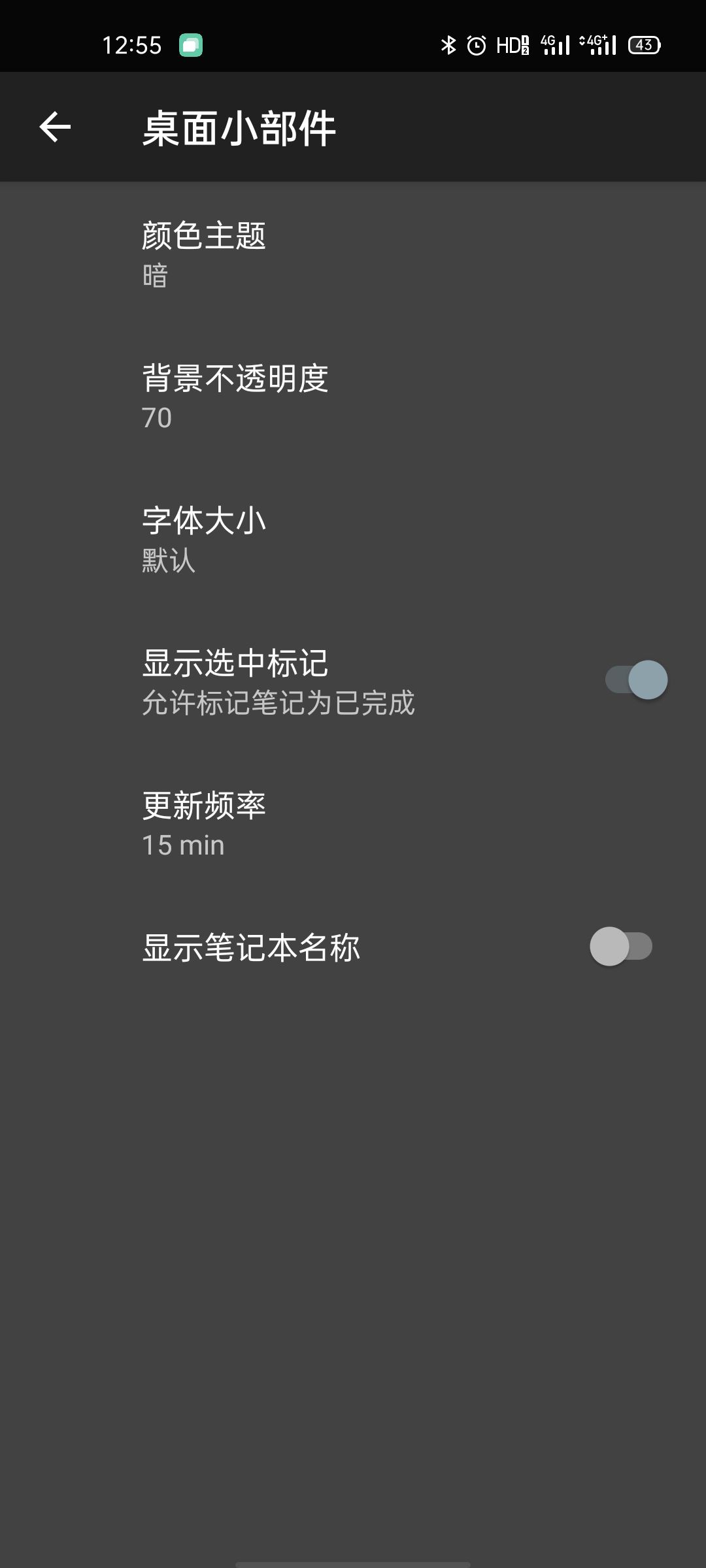This screenshot has height=1568, width=706.
Task: Open the 颜色主题 setting
Action: coord(353,253)
